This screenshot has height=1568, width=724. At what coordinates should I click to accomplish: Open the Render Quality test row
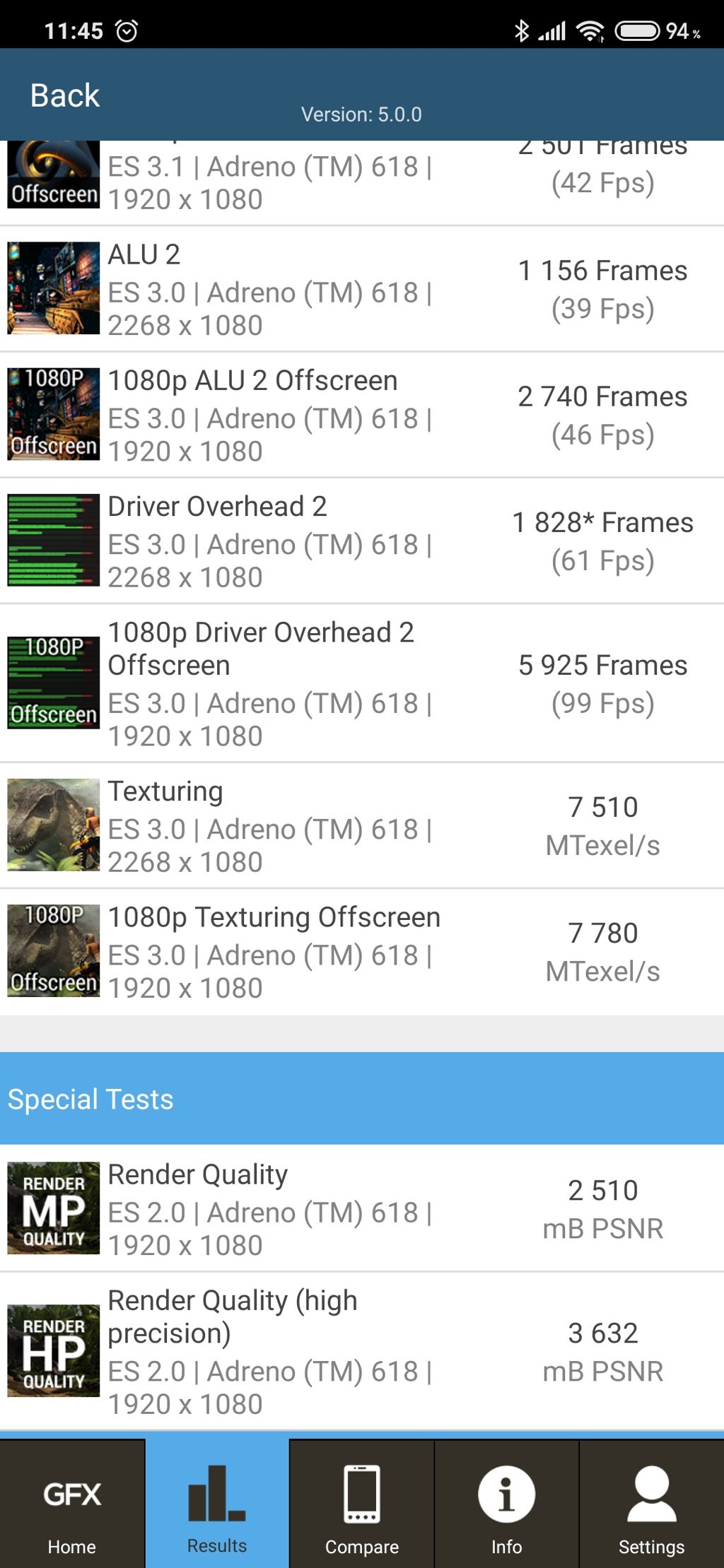tap(362, 1208)
